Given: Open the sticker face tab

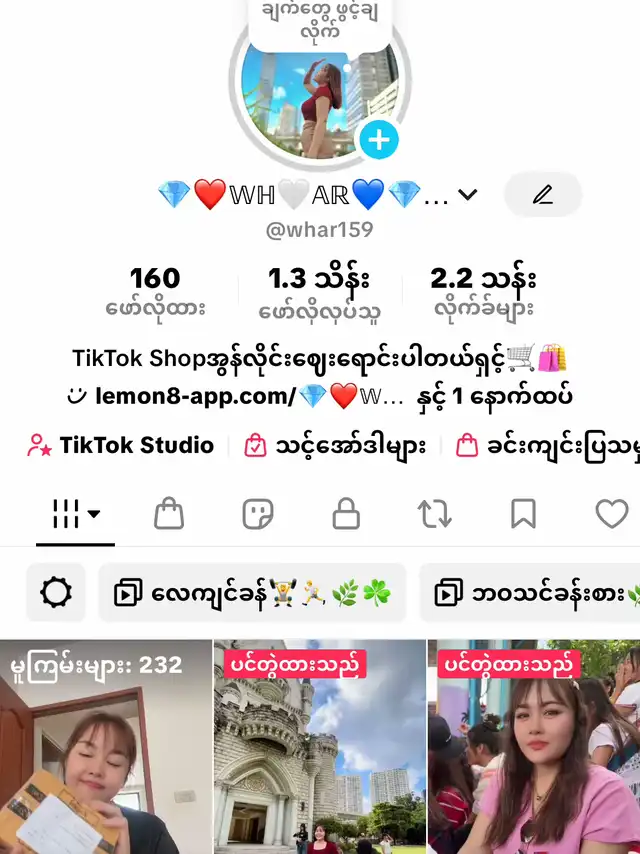Looking at the screenshot, I should pos(258,514).
